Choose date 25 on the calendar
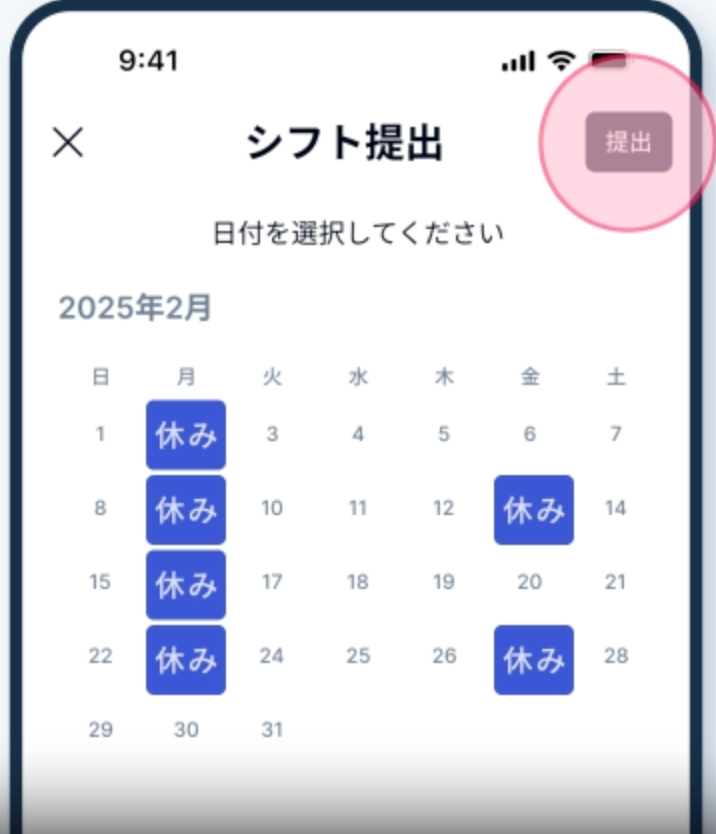The height and width of the screenshot is (834, 716). 358,656
